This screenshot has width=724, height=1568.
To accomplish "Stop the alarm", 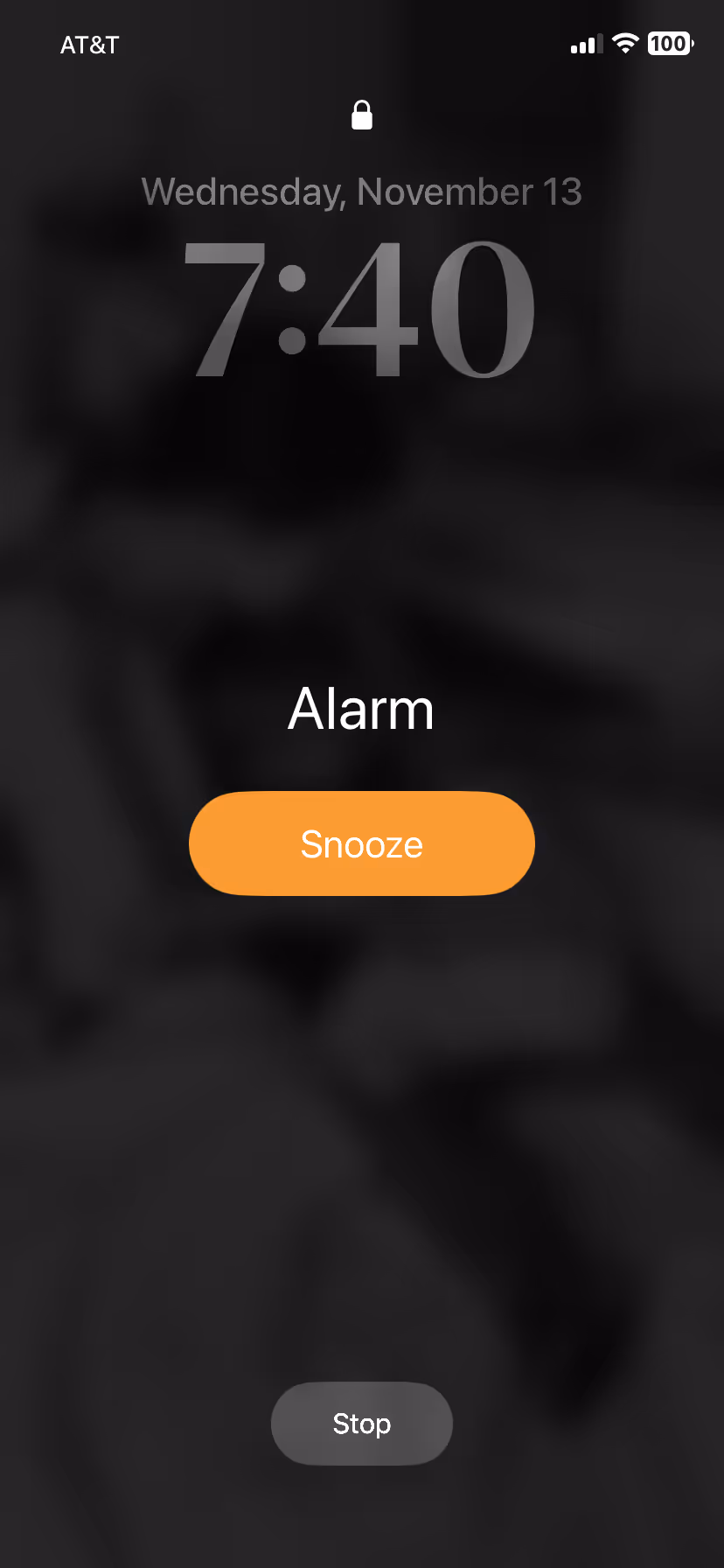I will pyautogui.click(x=361, y=1424).
